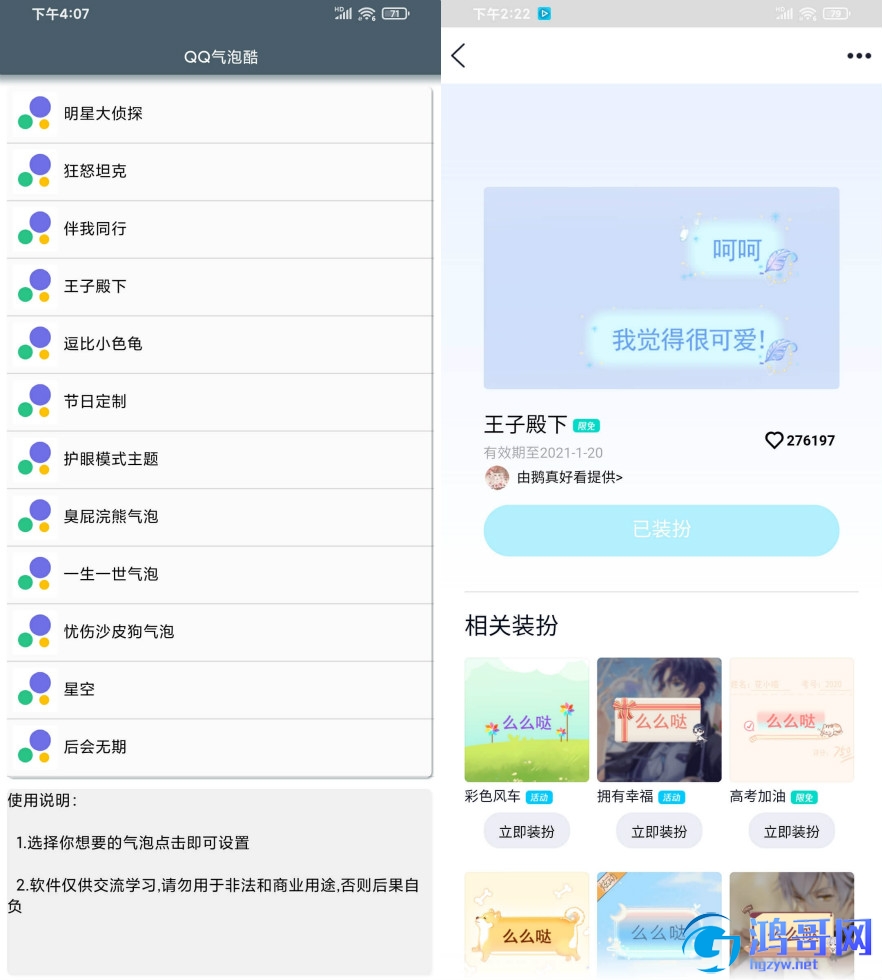Image resolution: width=882 pixels, height=980 pixels.
Task: Open the 节日定制 option
Action: pyautogui.click(x=220, y=402)
